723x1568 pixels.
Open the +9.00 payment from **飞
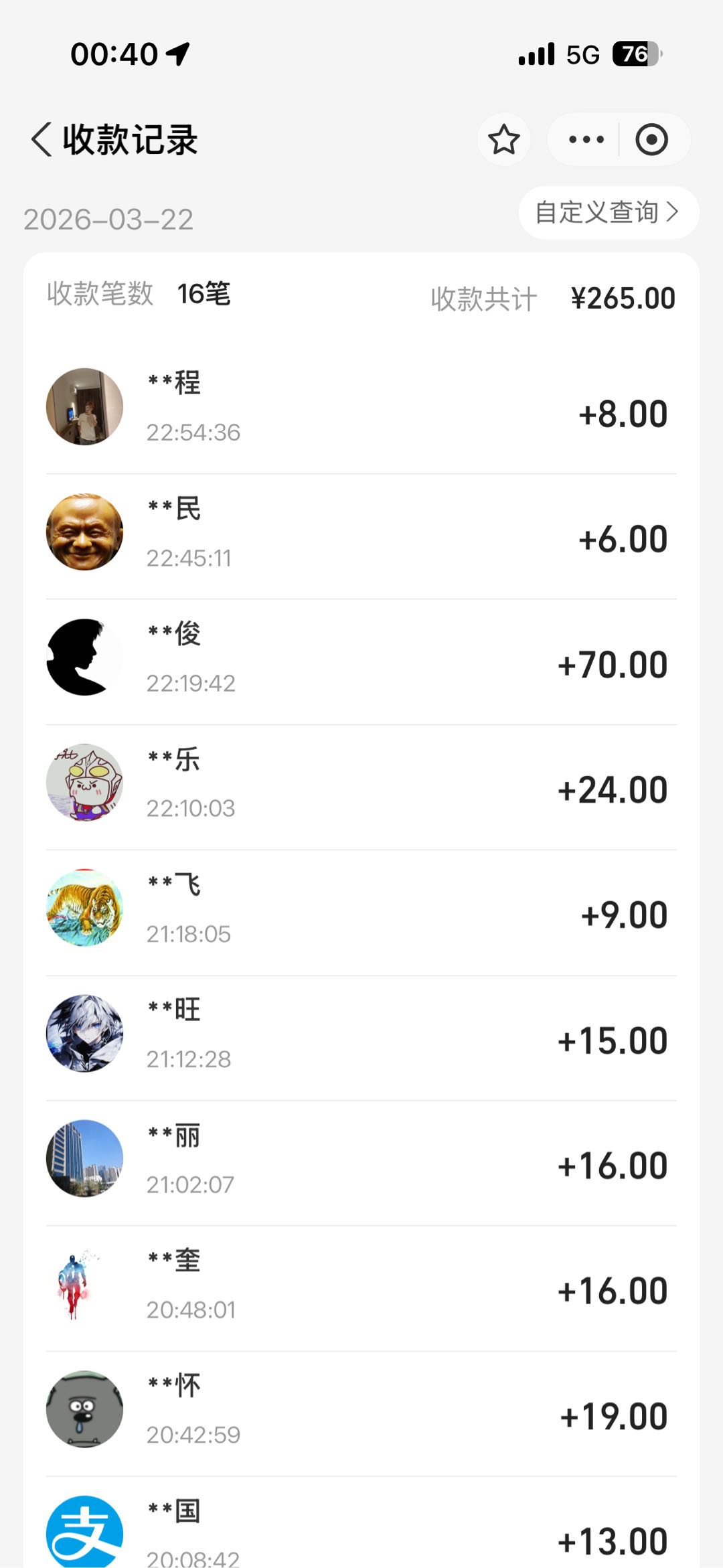[x=361, y=909]
